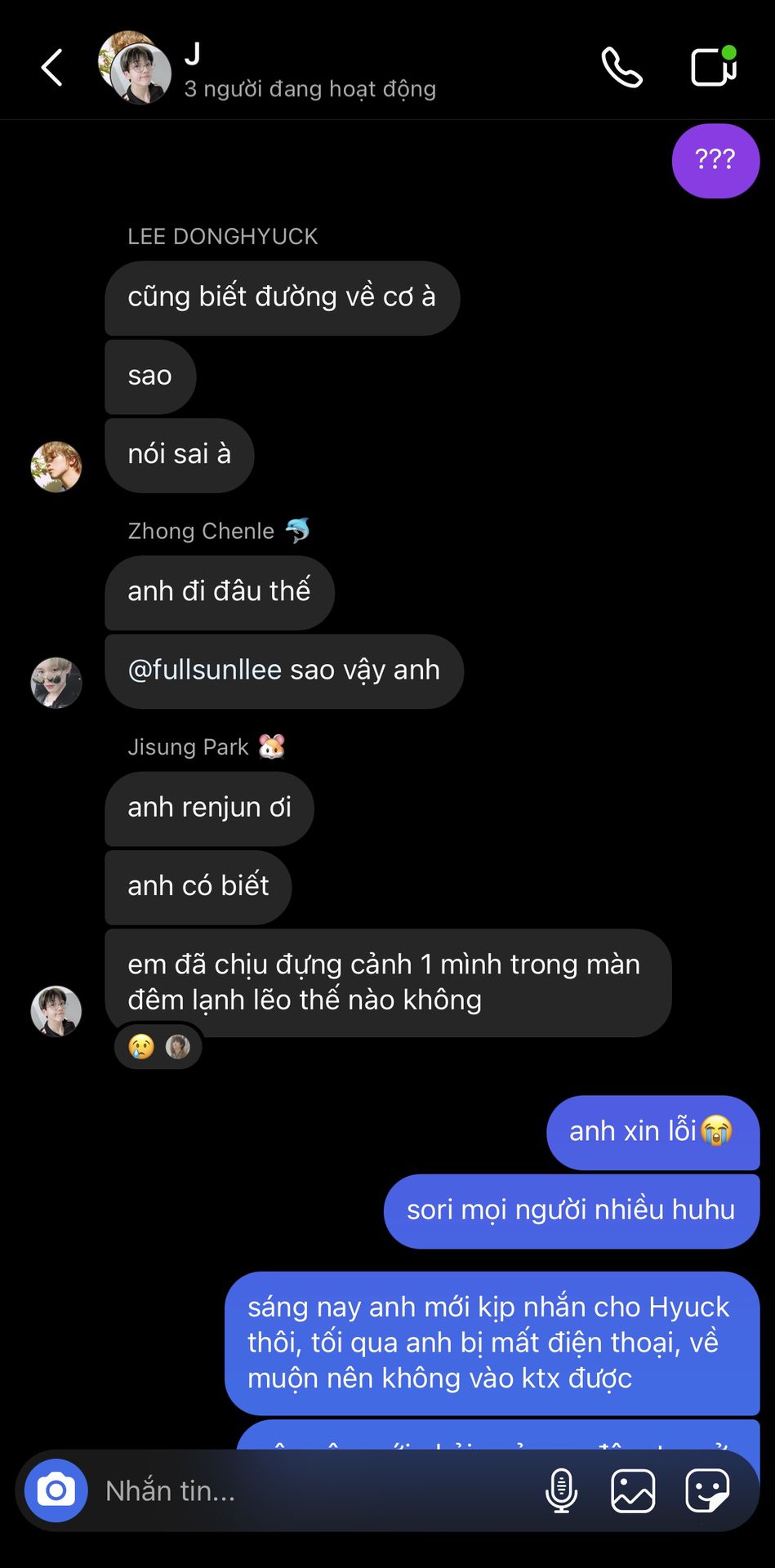Screen dimensions: 775x1568
Task: Open Jisung Park's profile avatar
Action: (x=56, y=1011)
